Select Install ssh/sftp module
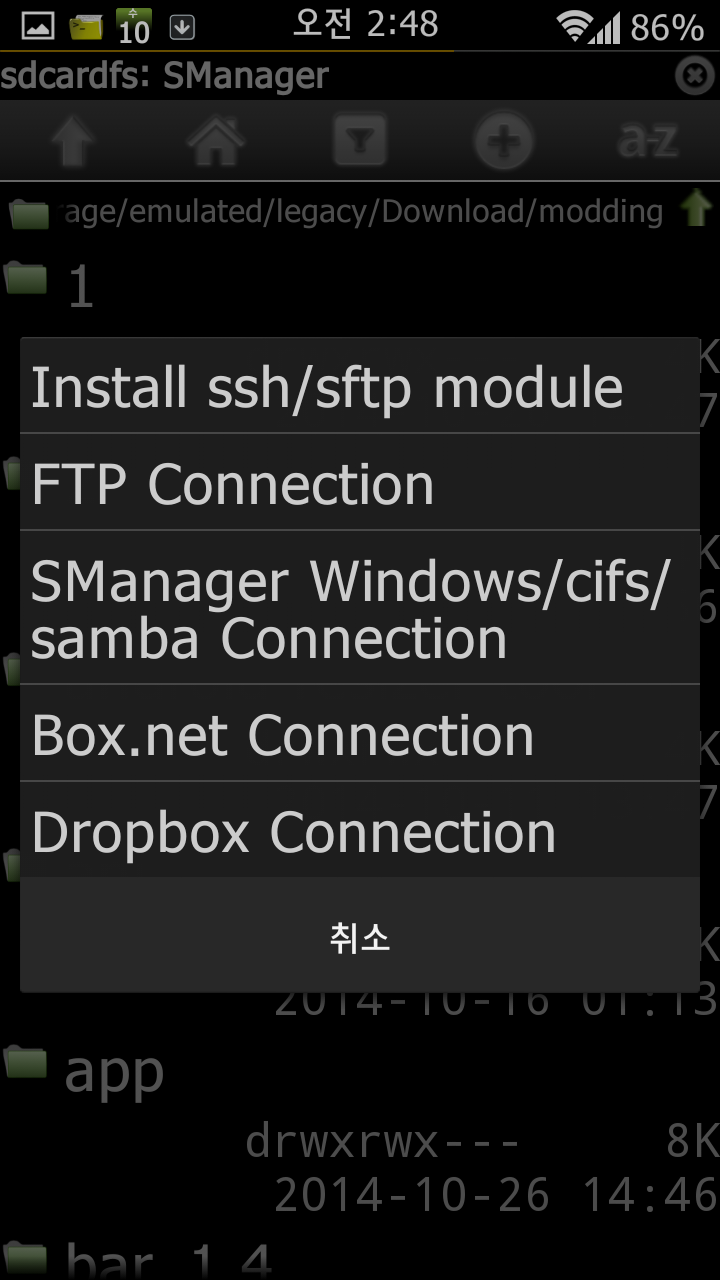The height and width of the screenshot is (1280, 720). click(360, 387)
